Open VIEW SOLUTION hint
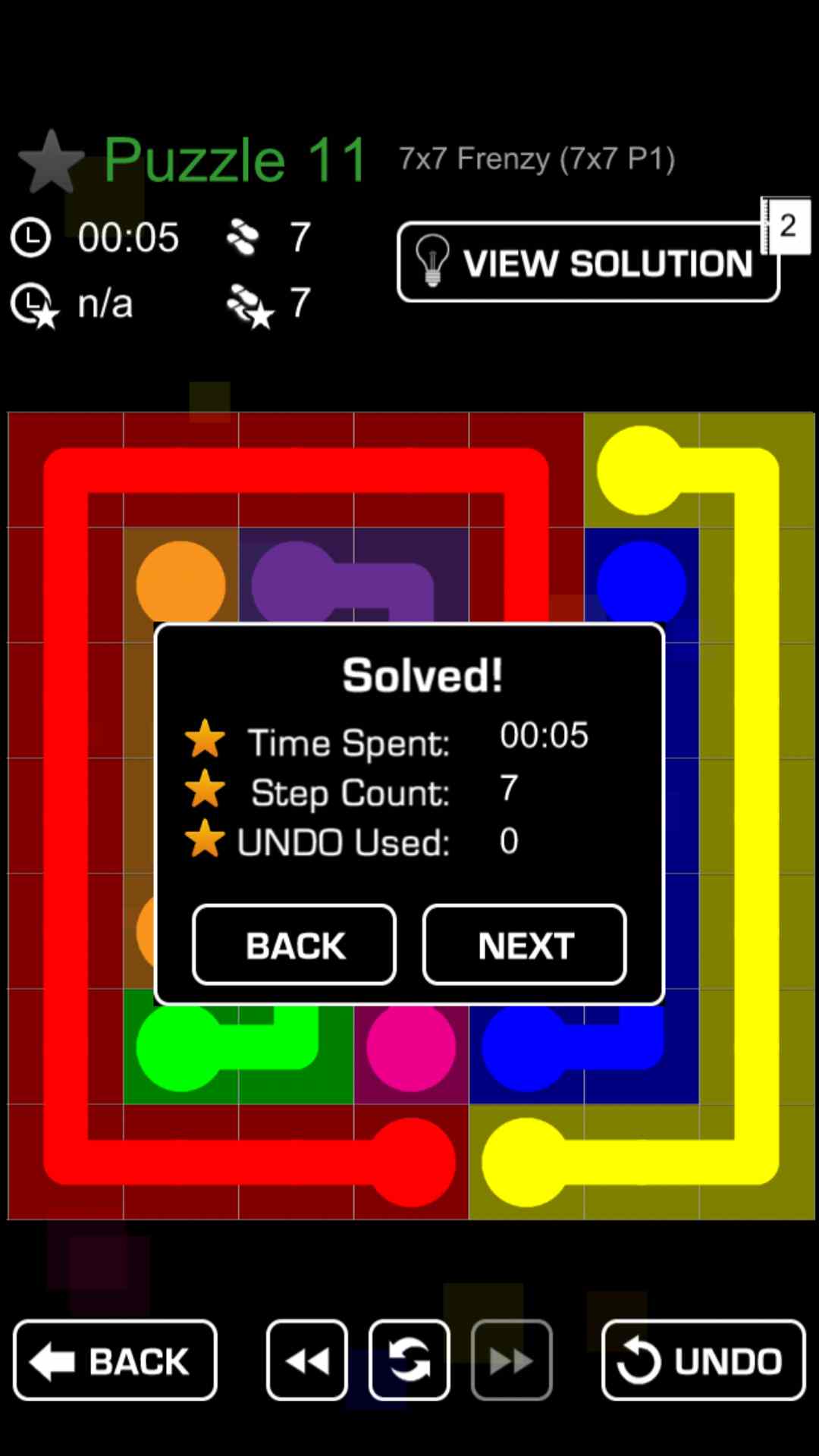819x1456 pixels. 588,262
